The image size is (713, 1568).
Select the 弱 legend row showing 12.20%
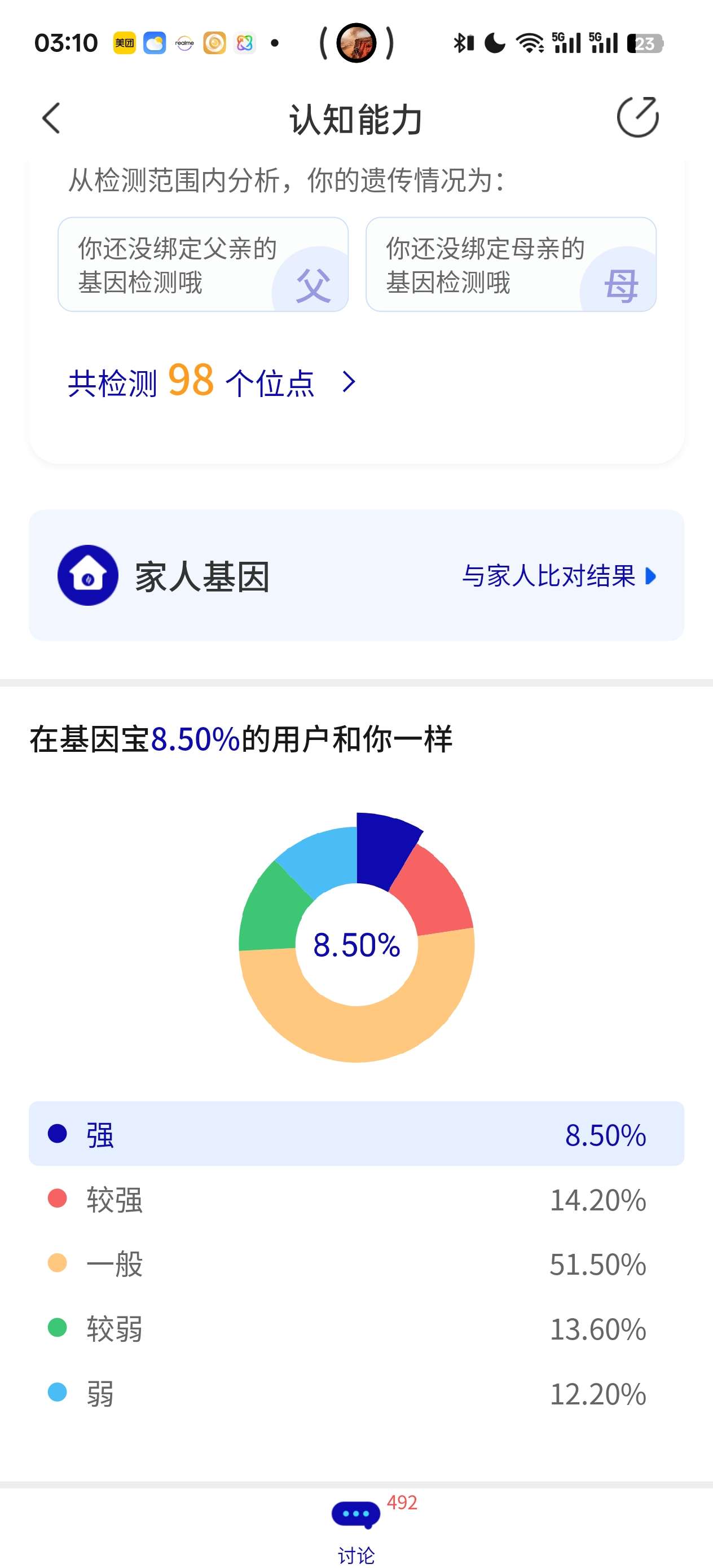click(x=356, y=1393)
